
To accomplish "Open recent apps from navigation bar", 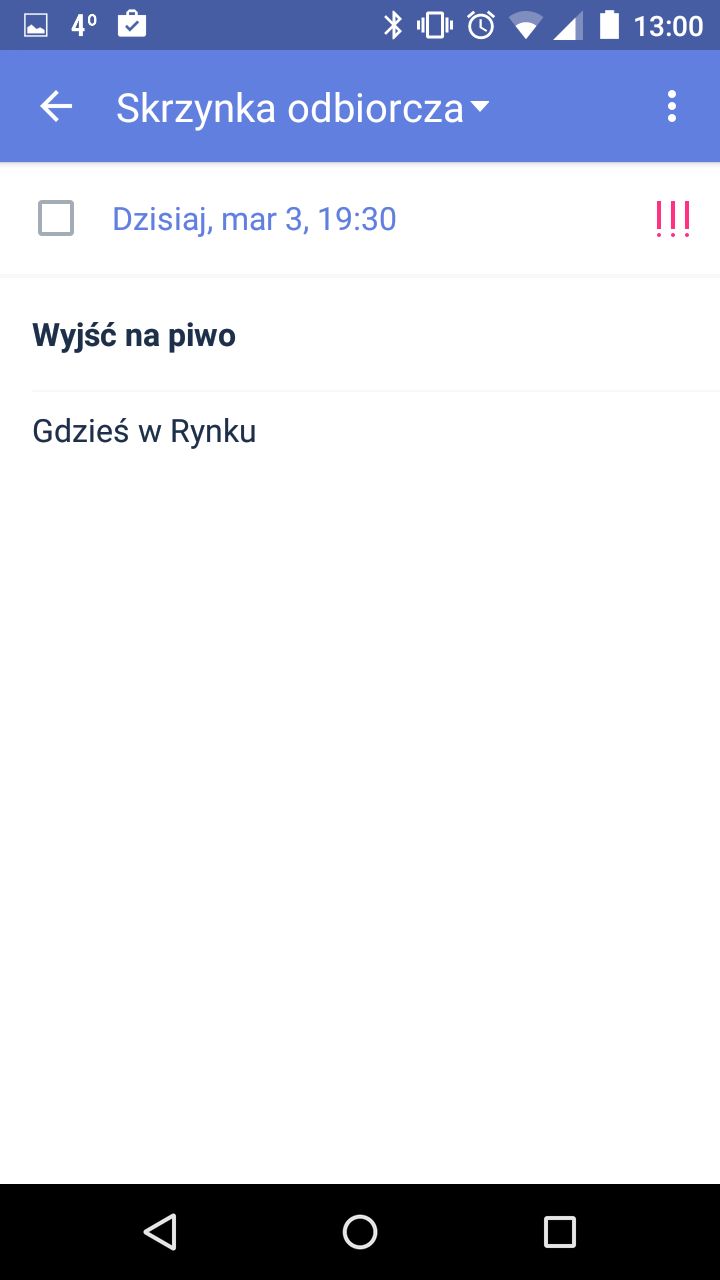I will (x=560, y=1231).
